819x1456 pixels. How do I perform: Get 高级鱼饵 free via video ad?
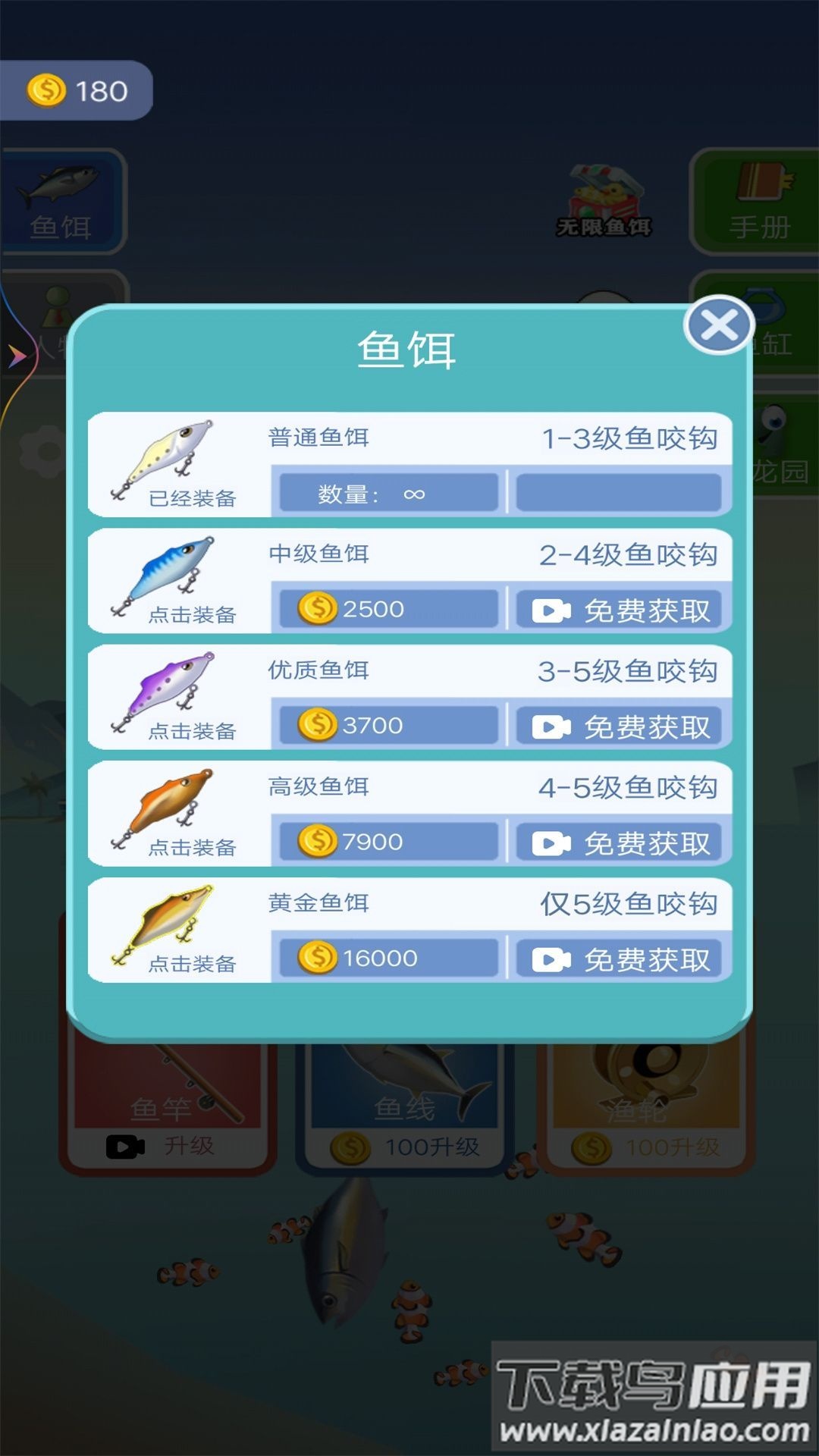click(619, 843)
